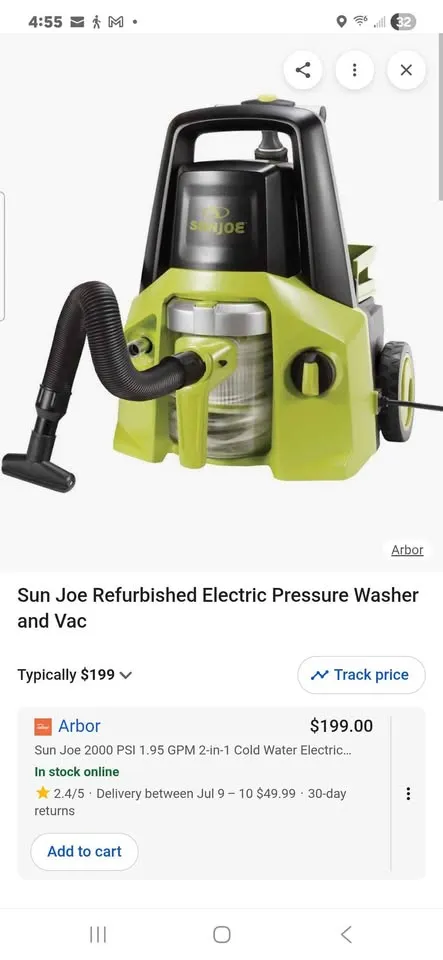Viewport: 443px width, 960px height.
Task: Go back using the system back button
Action: pyautogui.click(x=346, y=934)
